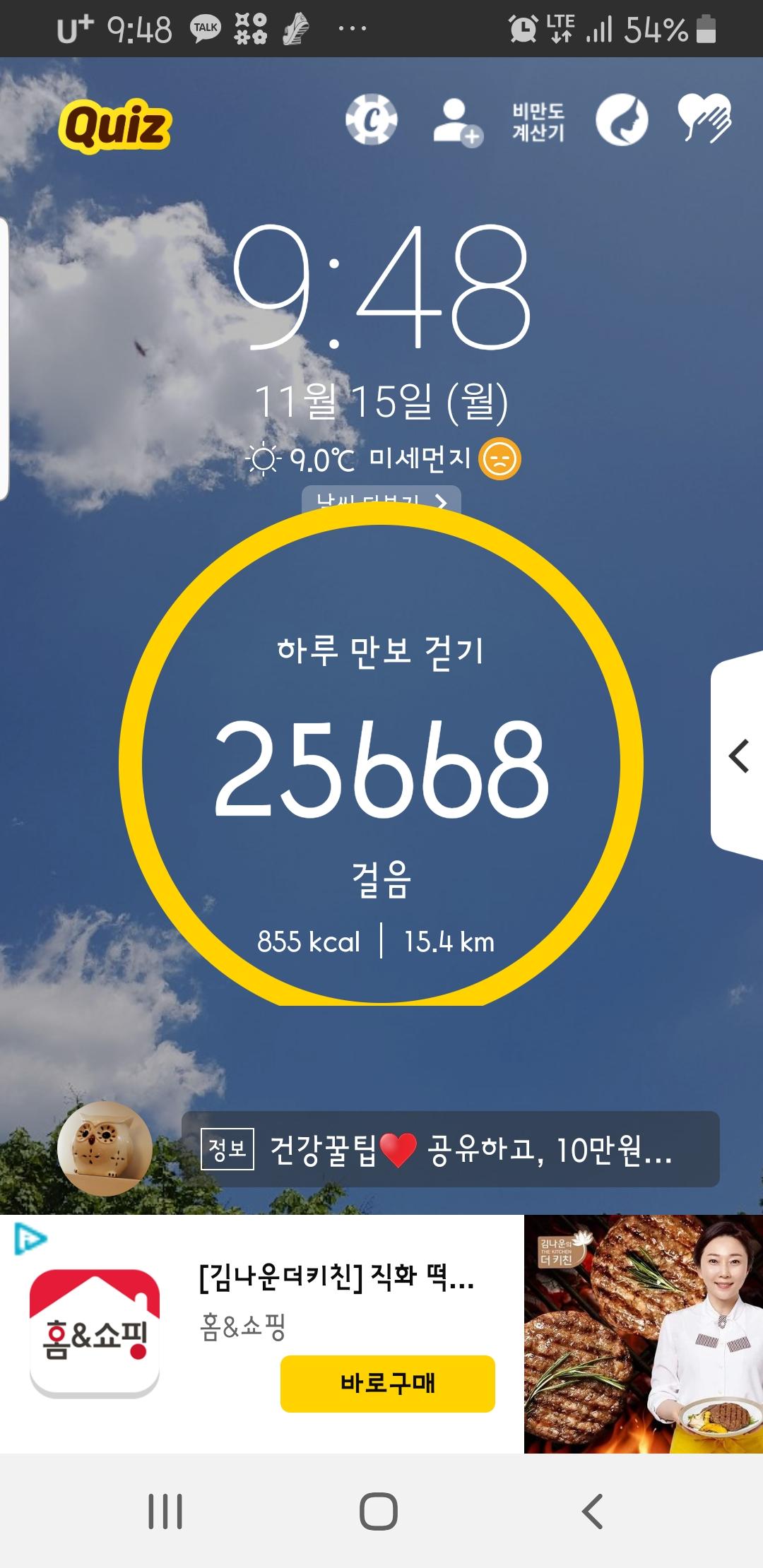This screenshot has width=763, height=1568.
Task: Open the 건강꿀팁 정보 notice
Action: (450, 1150)
